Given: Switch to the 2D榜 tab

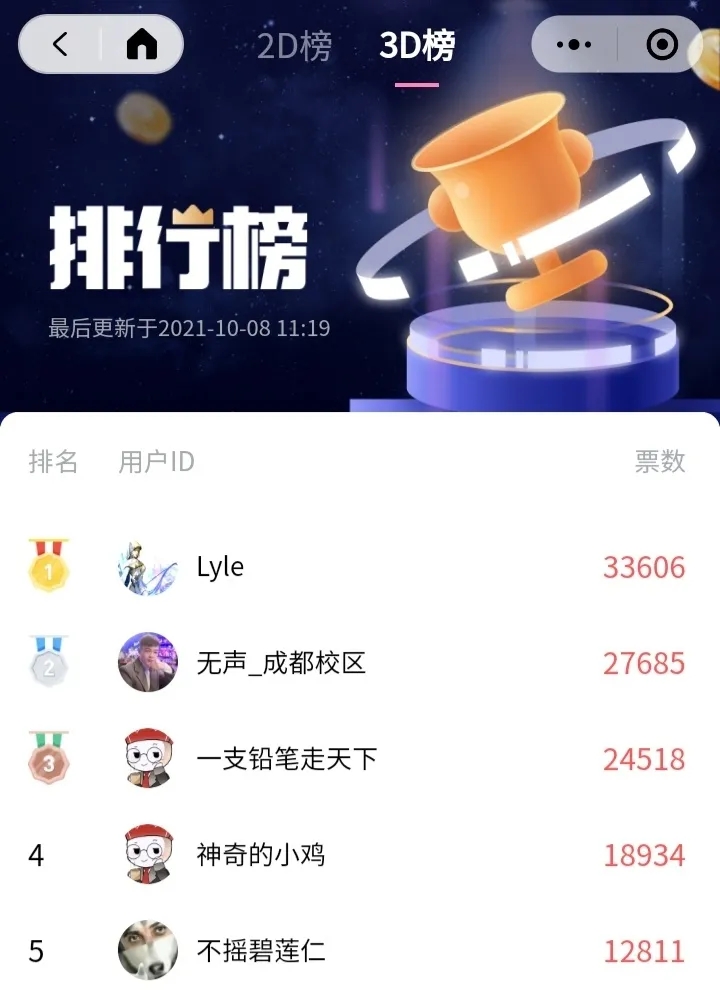Looking at the screenshot, I should [x=294, y=46].
